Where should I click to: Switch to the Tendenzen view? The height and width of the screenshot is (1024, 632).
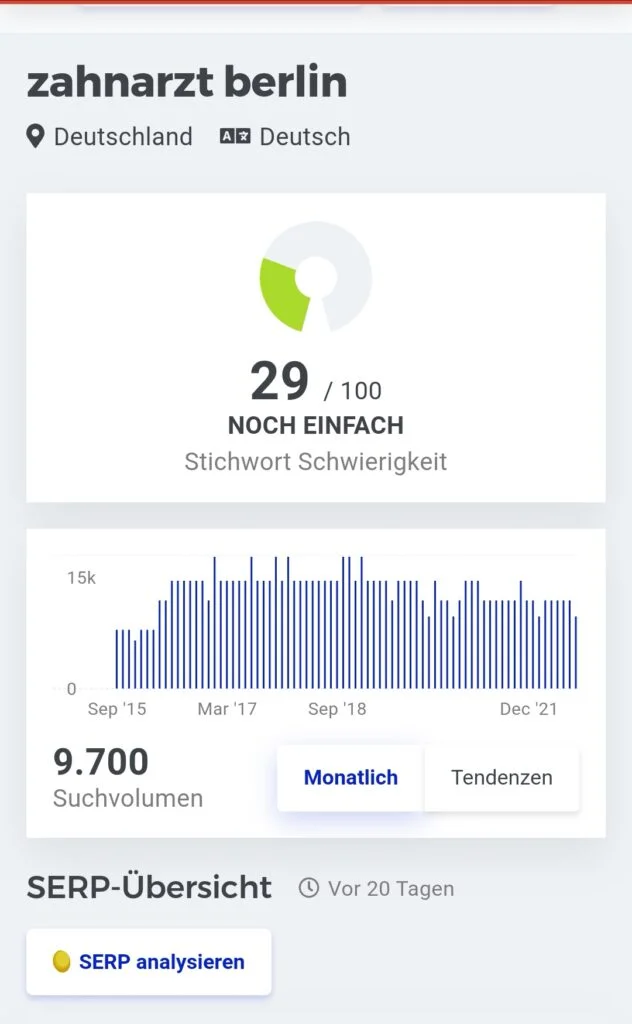(x=501, y=777)
